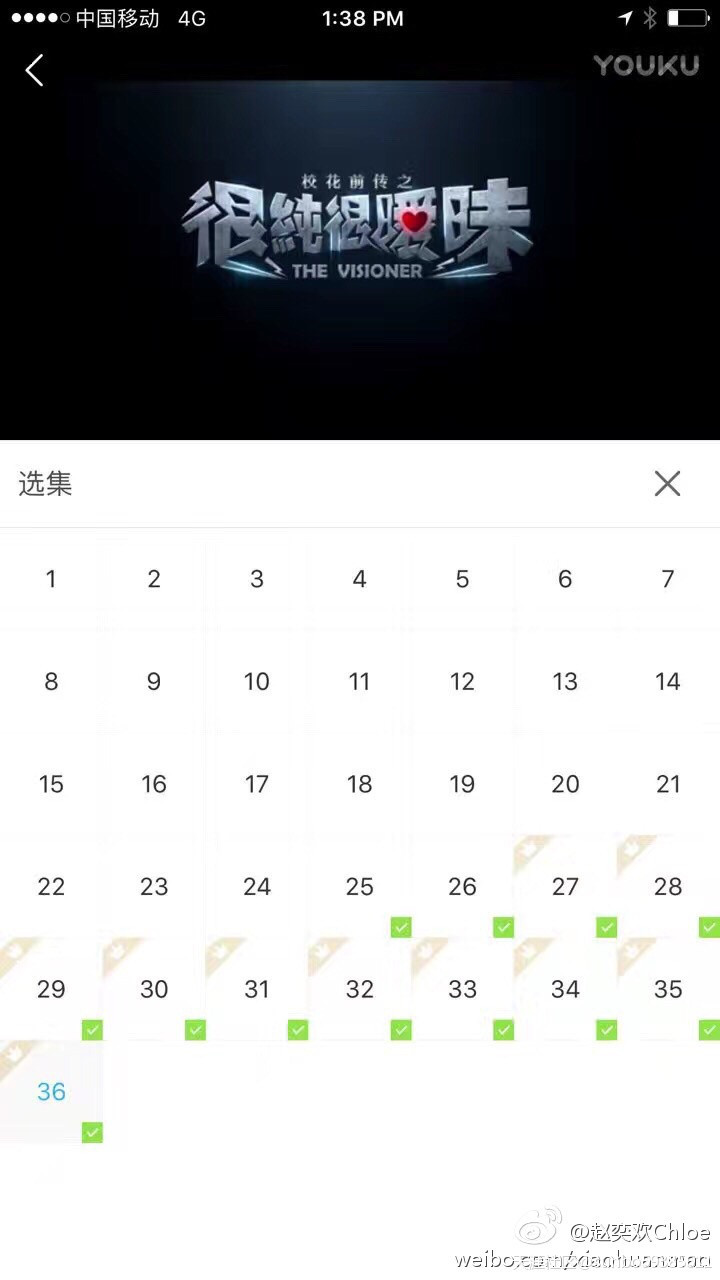
Task: Pick episode 12
Action: [462, 682]
